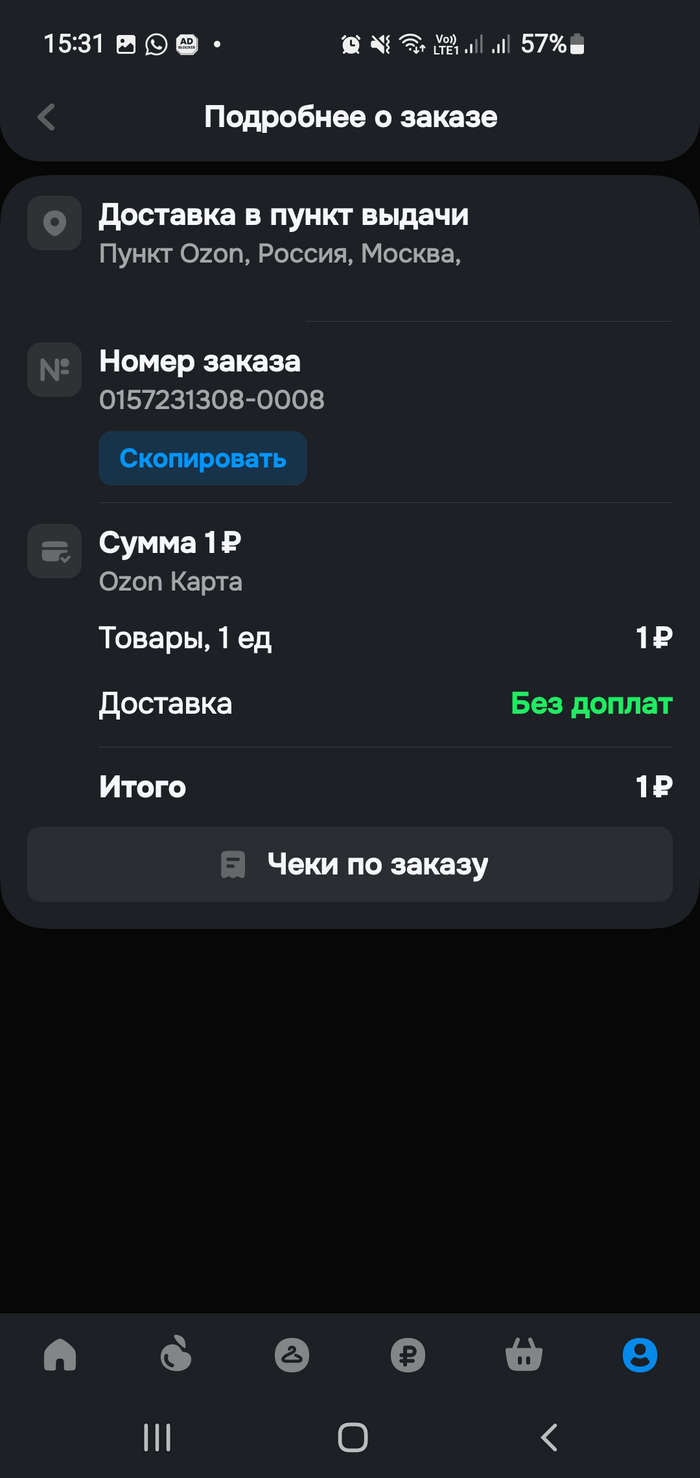Open the shopping basket tab
700x1478 pixels.
tap(524, 1356)
